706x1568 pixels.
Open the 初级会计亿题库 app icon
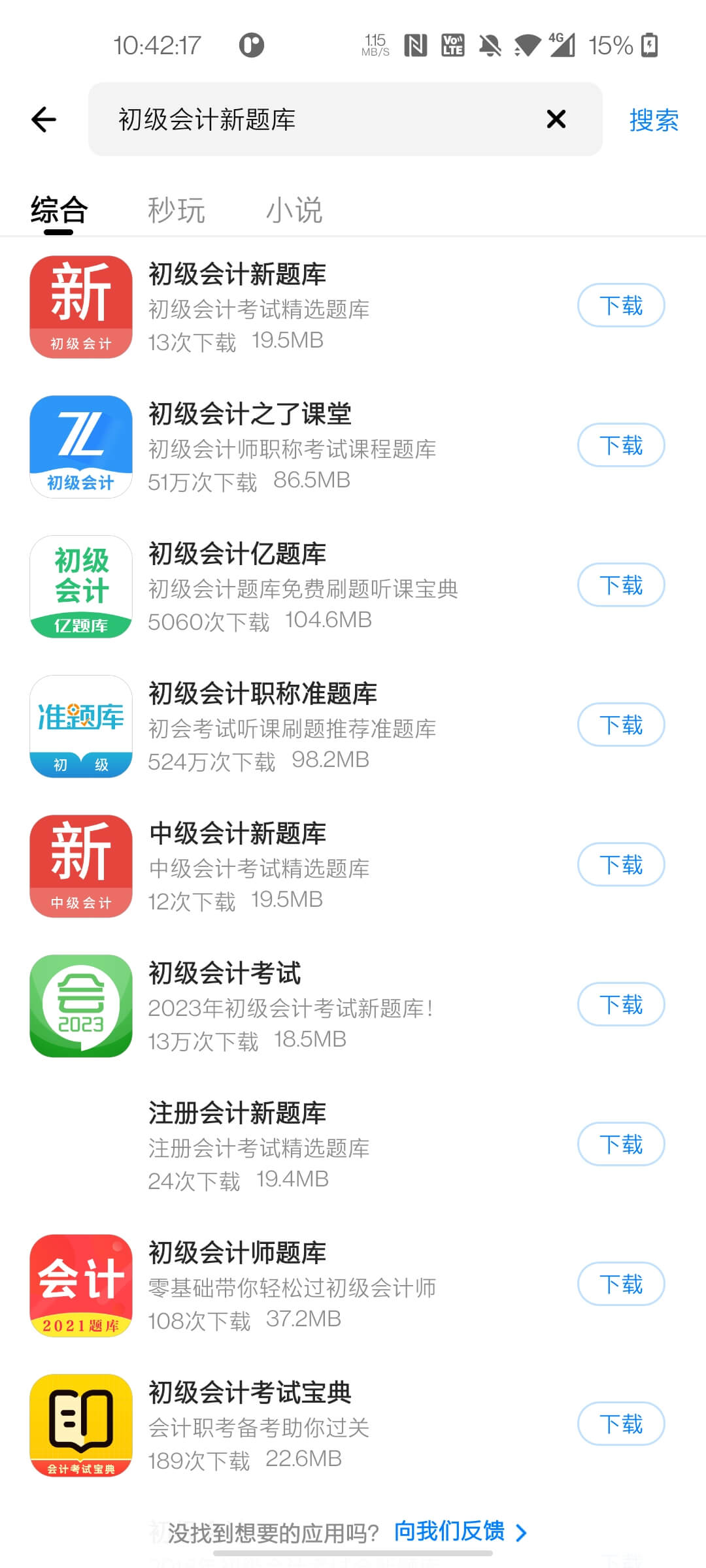[x=80, y=585]
